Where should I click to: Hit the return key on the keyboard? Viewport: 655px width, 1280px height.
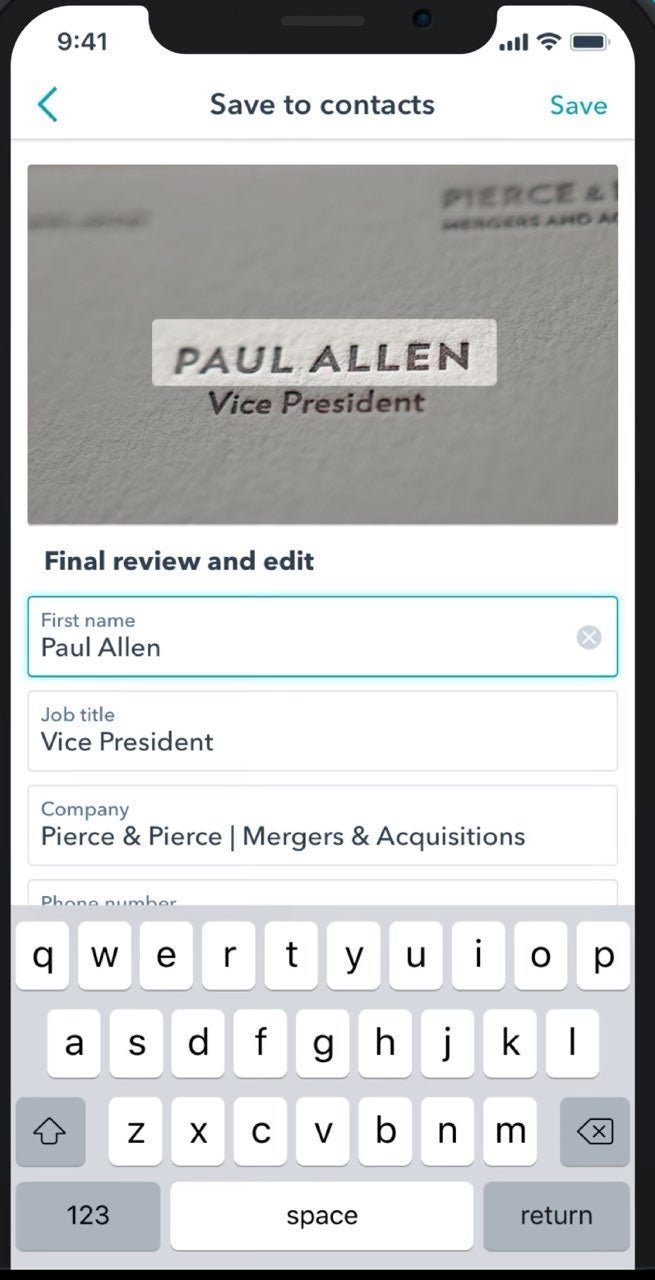[556, 1216]
